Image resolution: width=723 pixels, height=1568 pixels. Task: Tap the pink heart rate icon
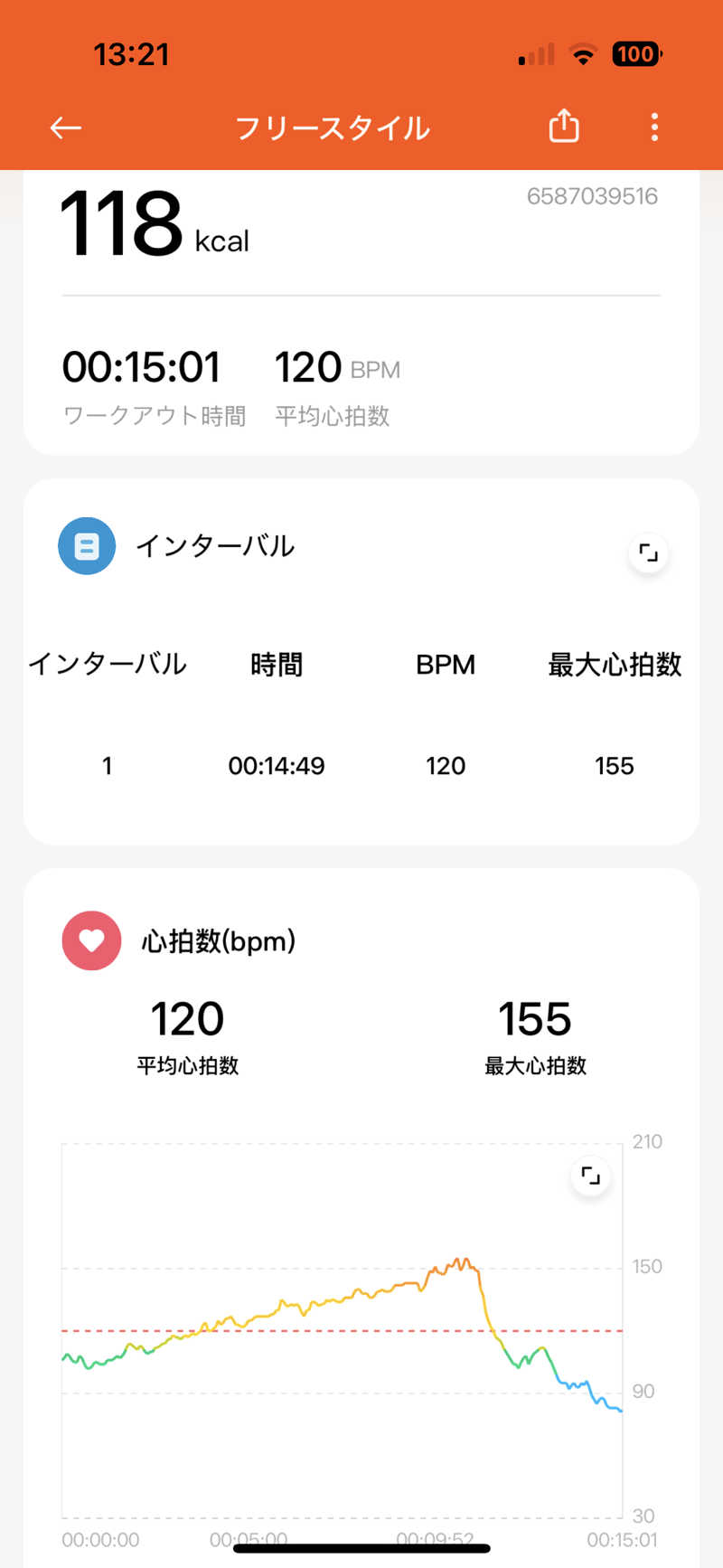[90, 940]
